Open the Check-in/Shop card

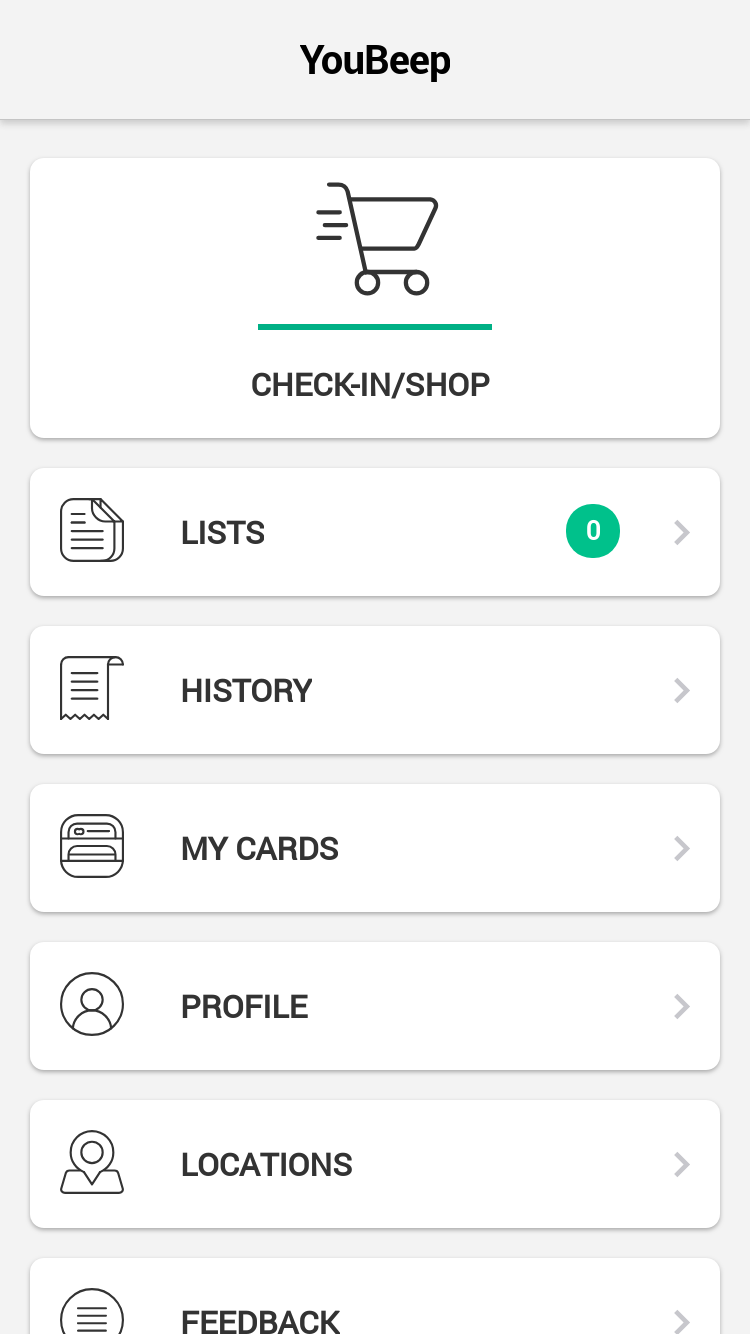pyautogui.click(x=375, y=298)
